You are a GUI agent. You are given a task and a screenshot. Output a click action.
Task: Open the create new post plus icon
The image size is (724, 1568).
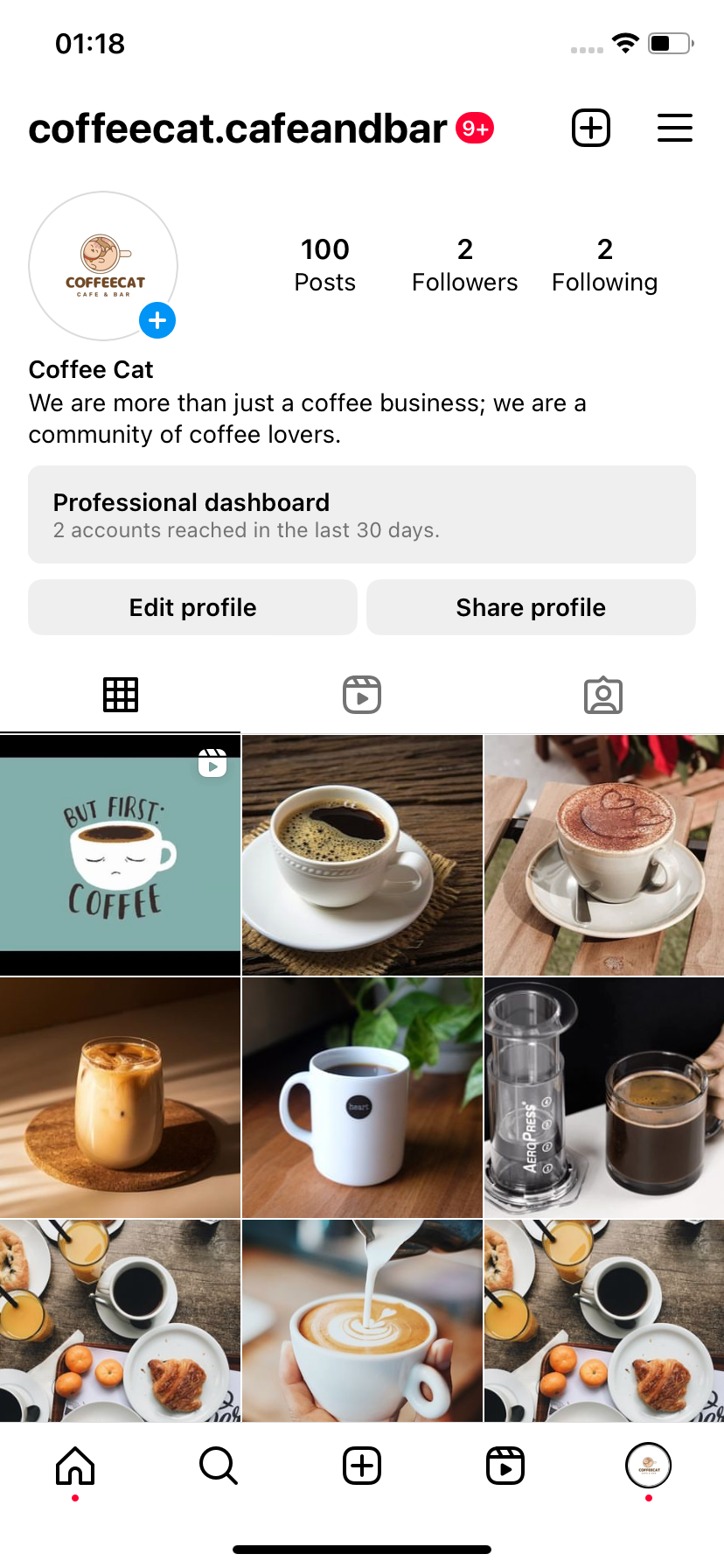coord(591,129)
